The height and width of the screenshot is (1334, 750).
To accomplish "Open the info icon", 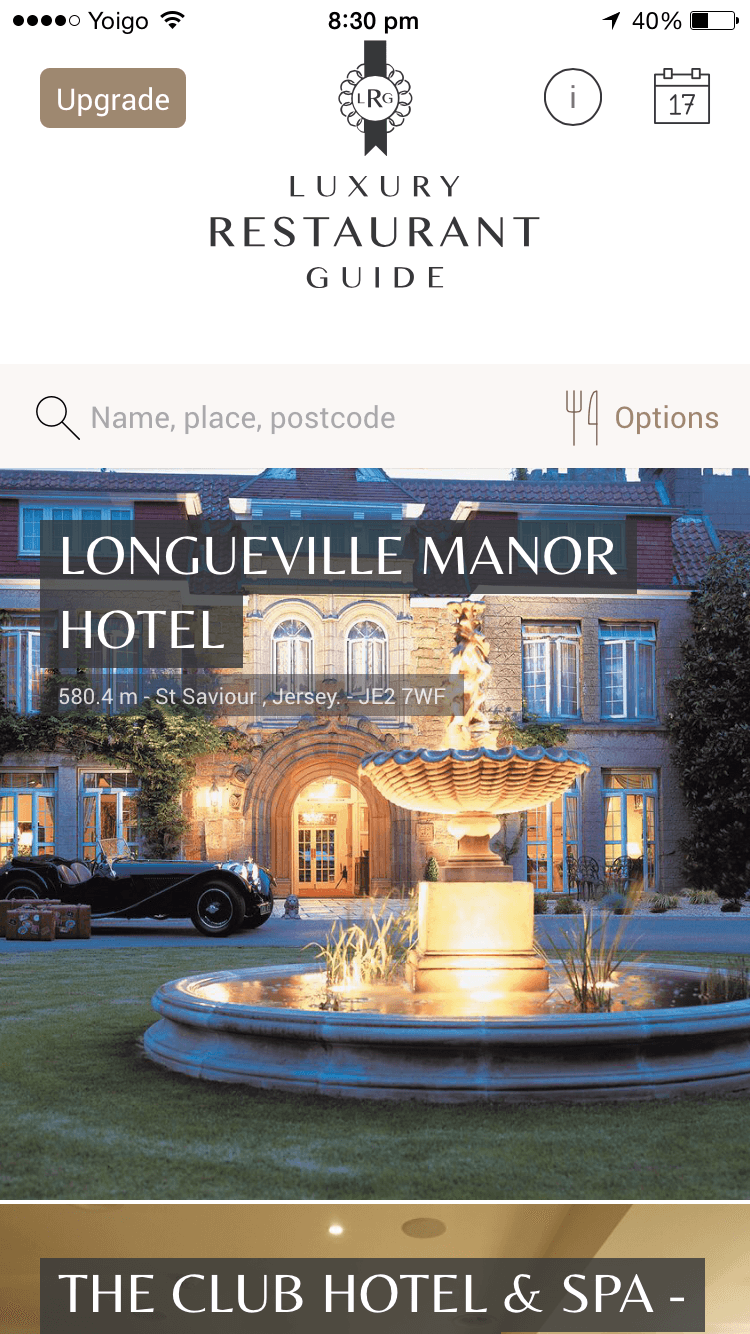I will click(x=572, y=98).
